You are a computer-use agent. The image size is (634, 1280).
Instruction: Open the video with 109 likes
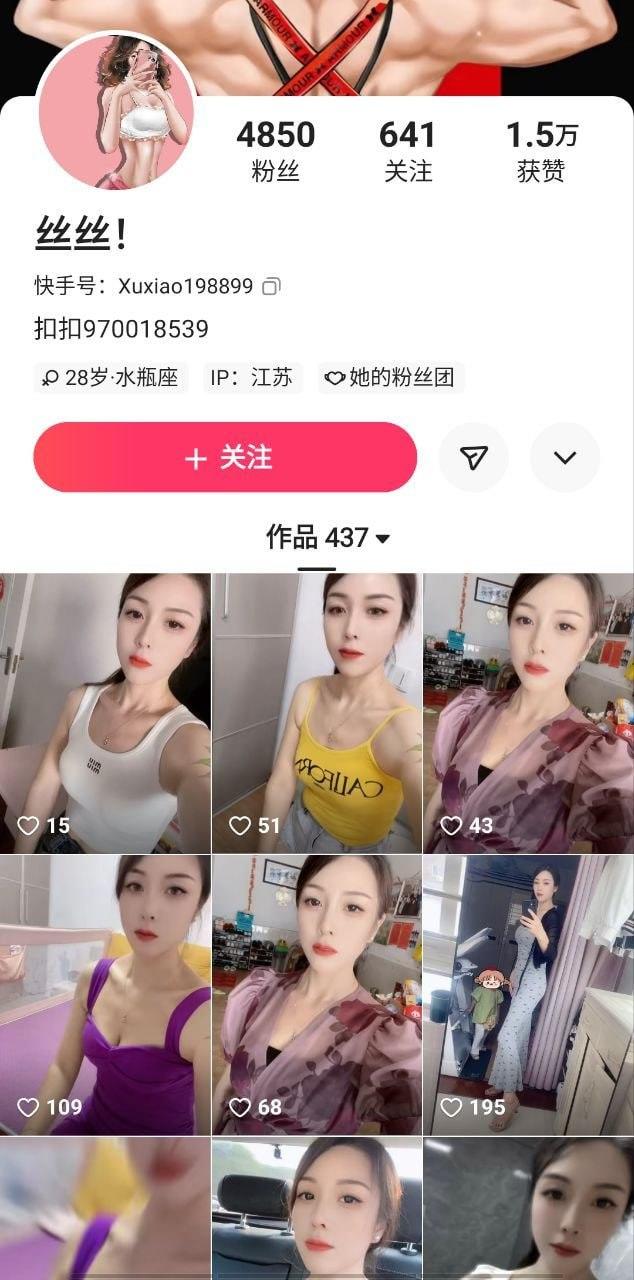(x=105, y=995)
